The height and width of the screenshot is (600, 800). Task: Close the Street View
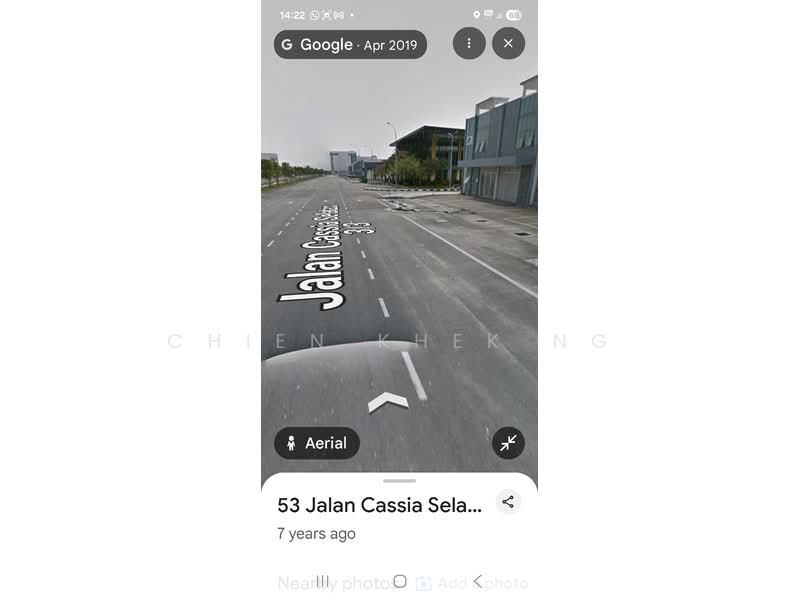click(x=508, y=44)
